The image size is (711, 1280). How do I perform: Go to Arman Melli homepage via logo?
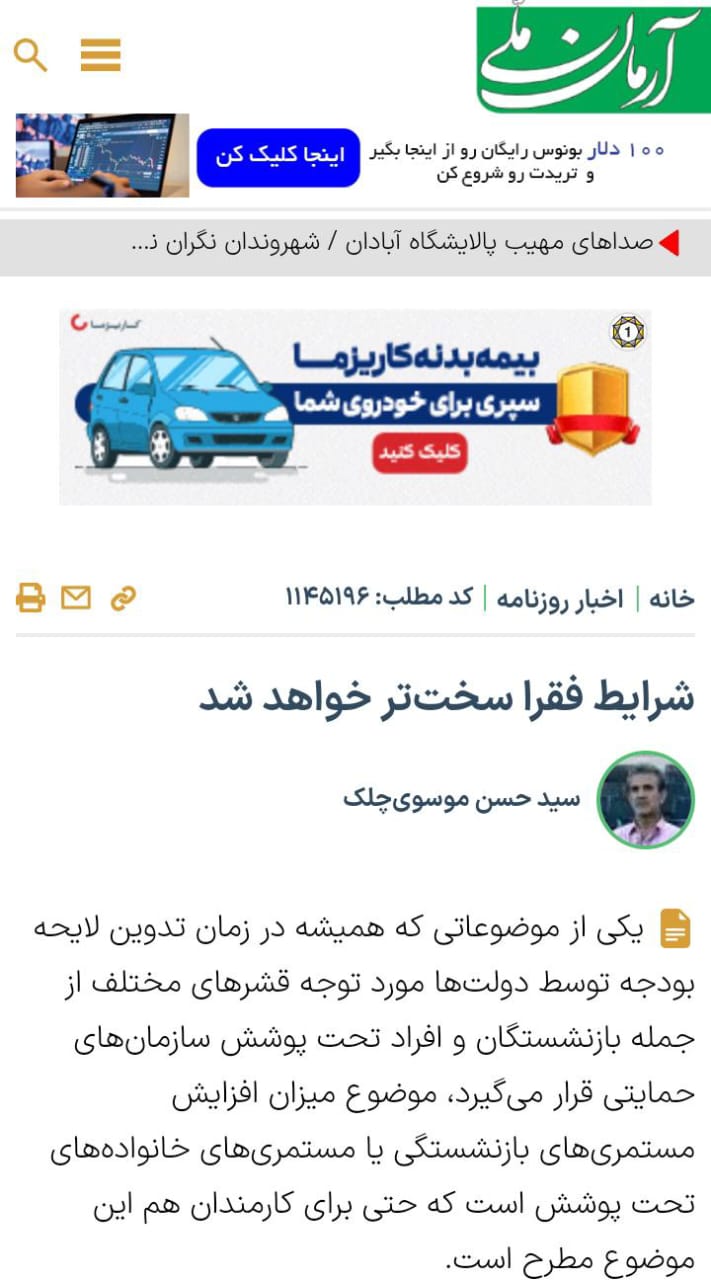pyautogui.click(x=593, y=59)
